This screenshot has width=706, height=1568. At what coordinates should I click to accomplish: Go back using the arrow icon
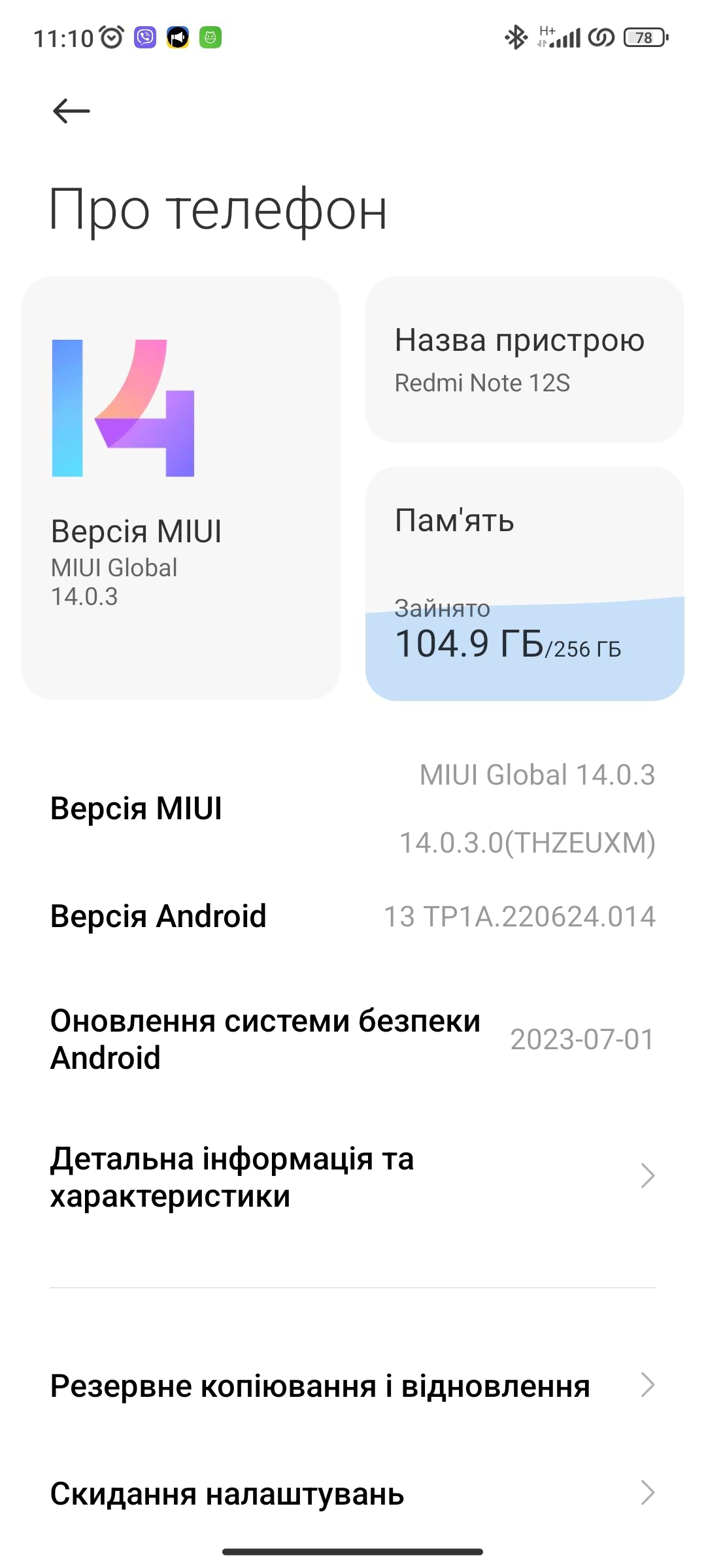point(71,110)
